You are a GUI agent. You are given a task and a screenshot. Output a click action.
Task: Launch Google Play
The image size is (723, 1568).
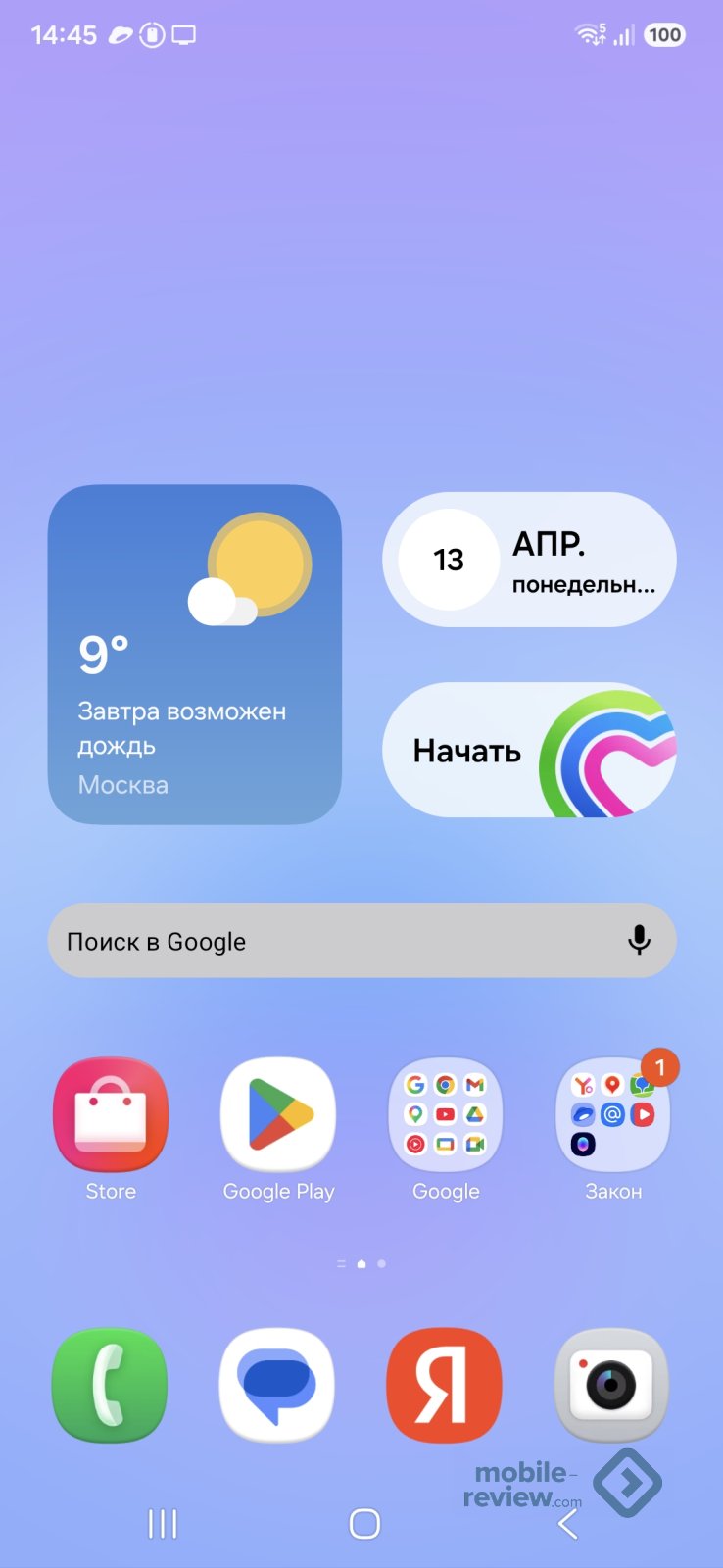[x=278, y=1114]
